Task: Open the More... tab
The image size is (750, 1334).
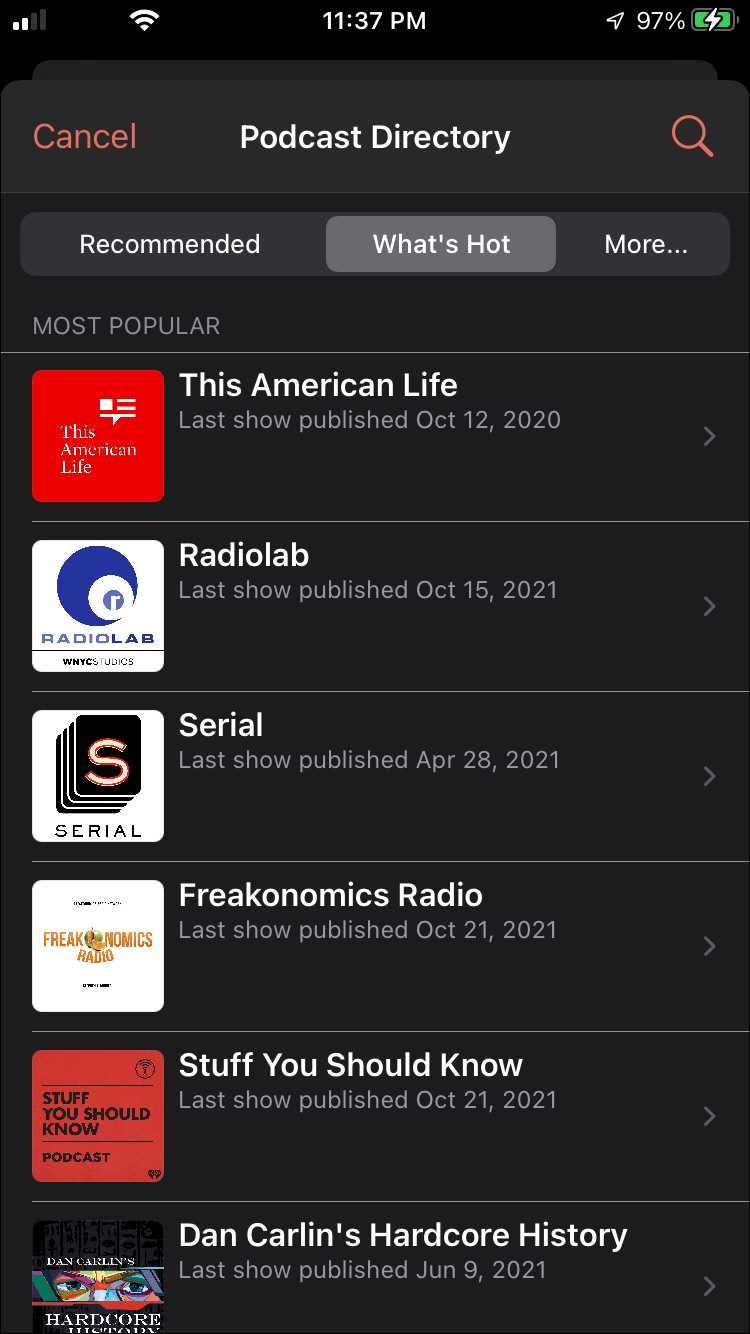Action: tap(646, 244)
